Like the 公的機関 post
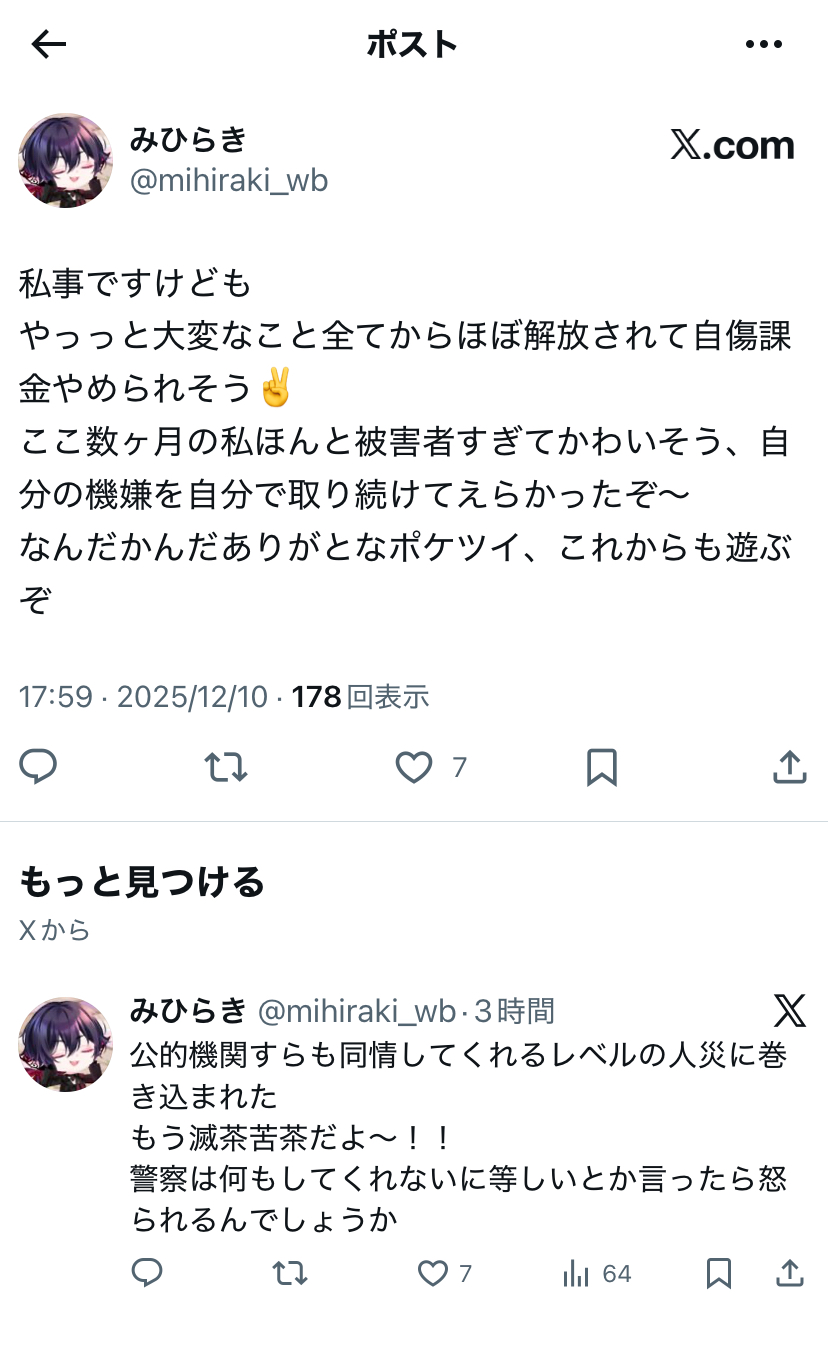828x1365 pixels. click(x=432, y=1273)
